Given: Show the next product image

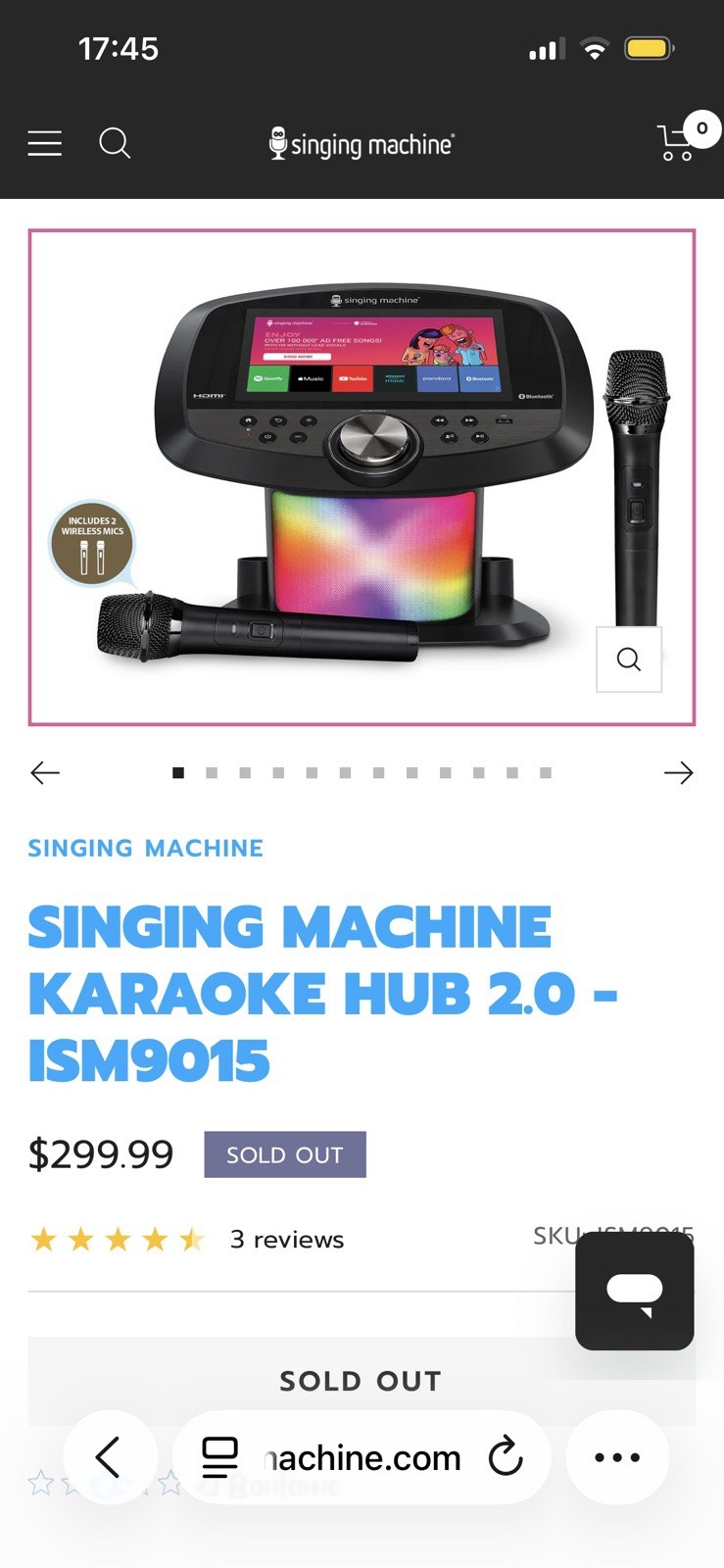Looking at the screenshot, I should pos(678,773).
